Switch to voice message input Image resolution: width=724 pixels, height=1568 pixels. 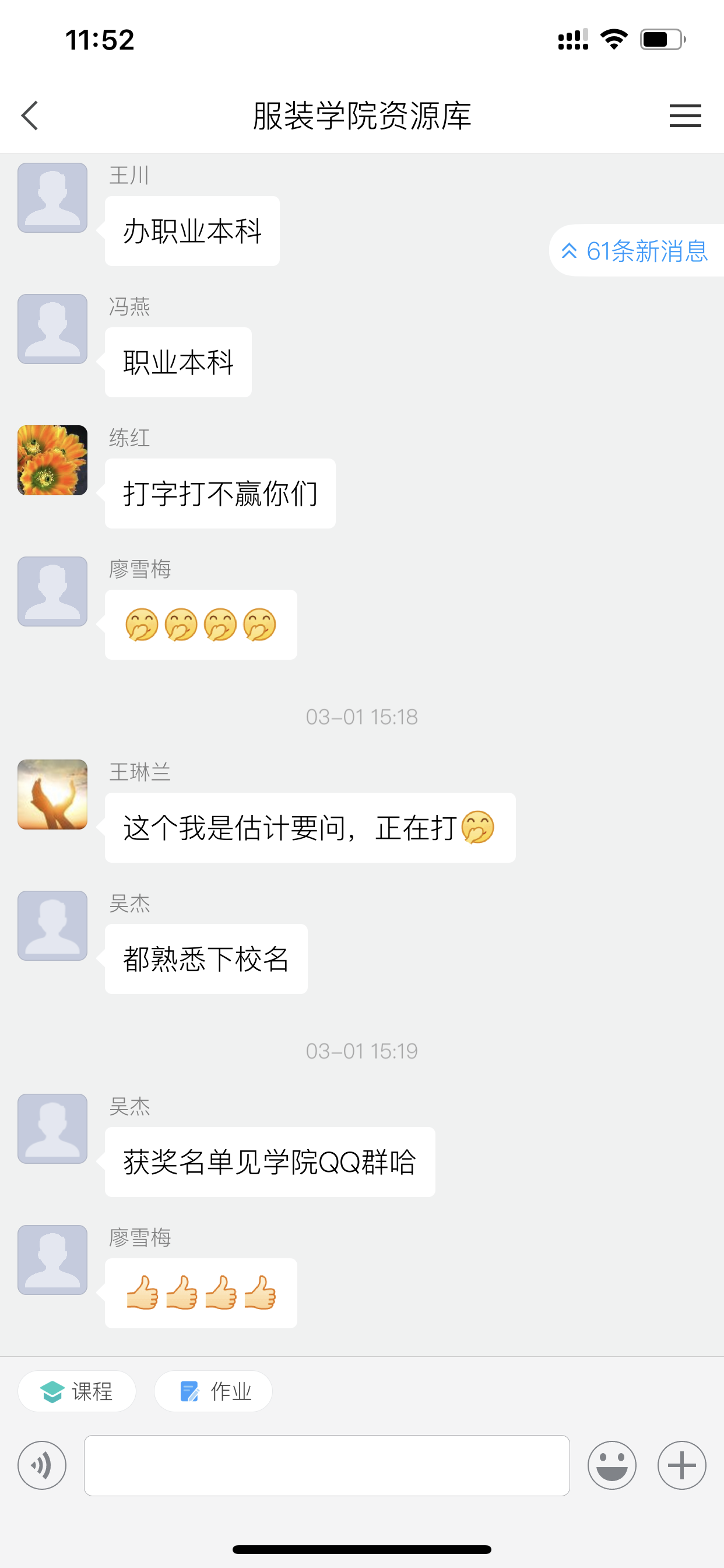(42, 1465)
